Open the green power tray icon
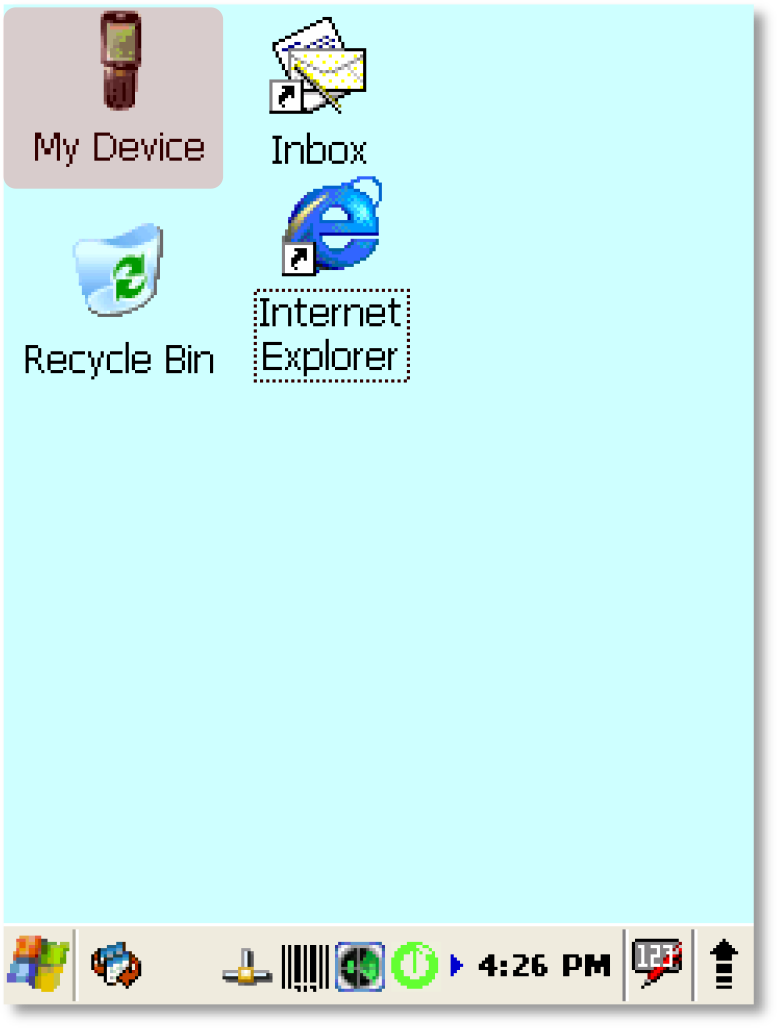This screenshot has height=1028, width=777. [x=414, y=966]
